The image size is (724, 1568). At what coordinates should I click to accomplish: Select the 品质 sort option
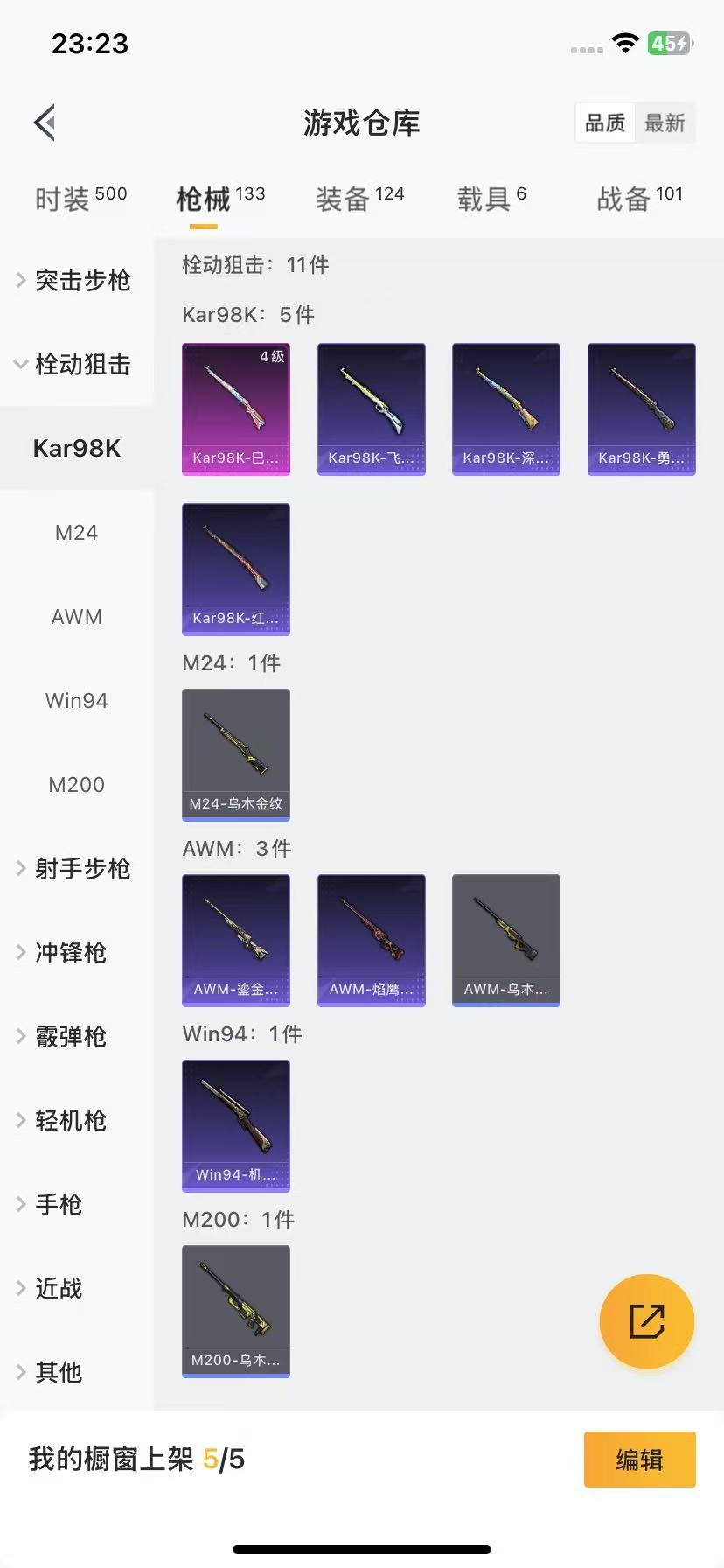coord(605,123)
